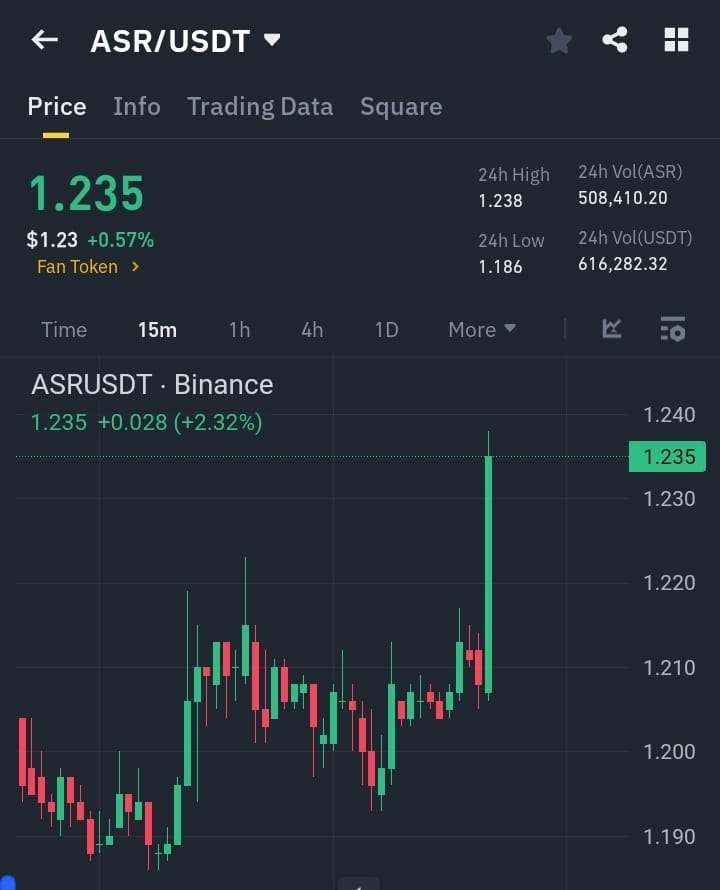Screen dimensions: 720x890
Task: Toggle the favorite star for ASR/USDT
Action: point(558,40)
